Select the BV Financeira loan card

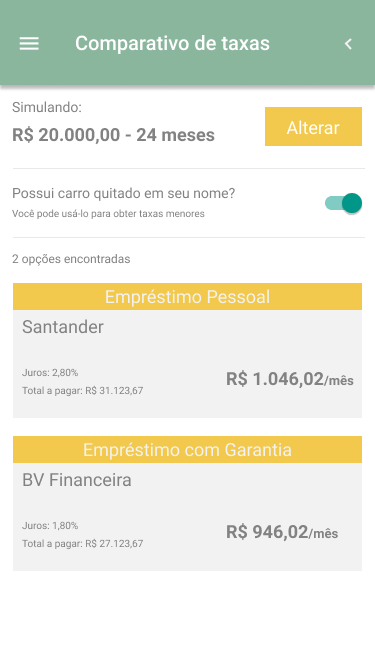pyautogui.click(x=188, y=503)
